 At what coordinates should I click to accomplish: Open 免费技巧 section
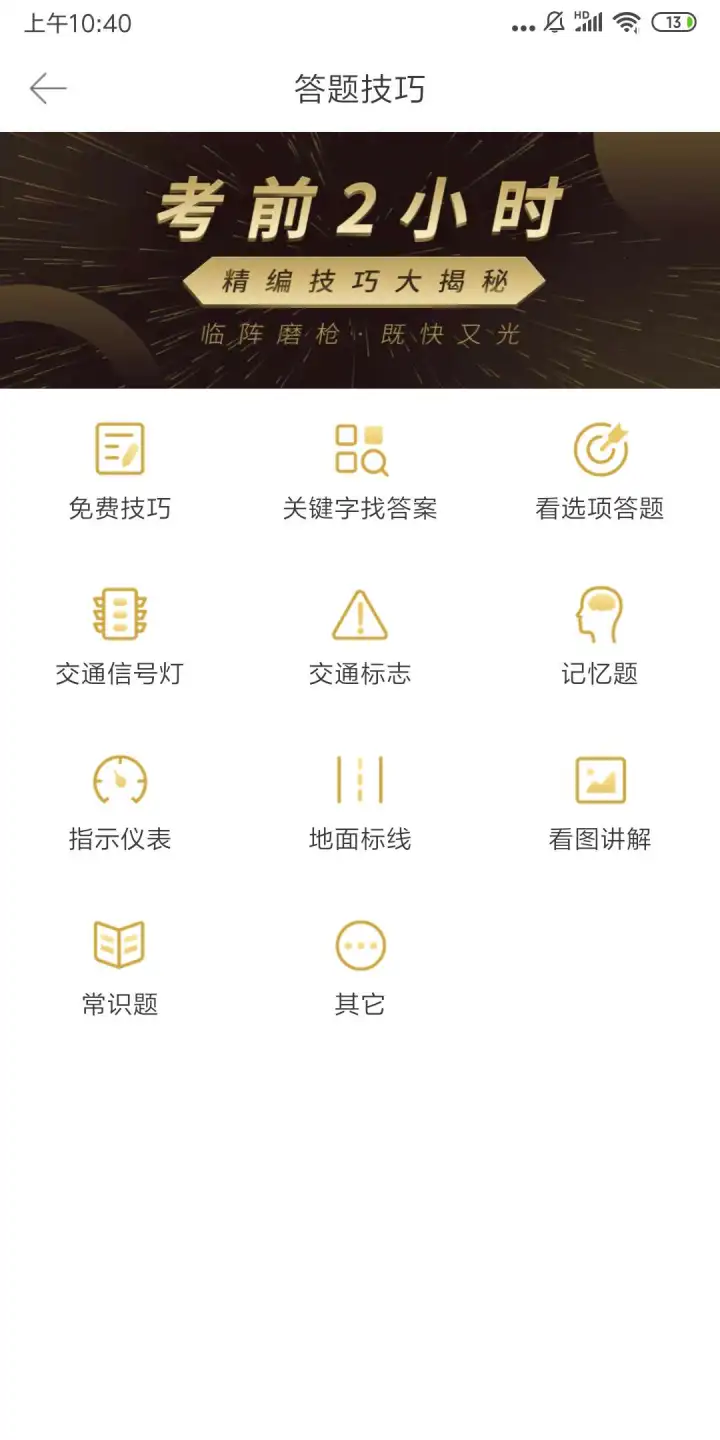[120, 472]
